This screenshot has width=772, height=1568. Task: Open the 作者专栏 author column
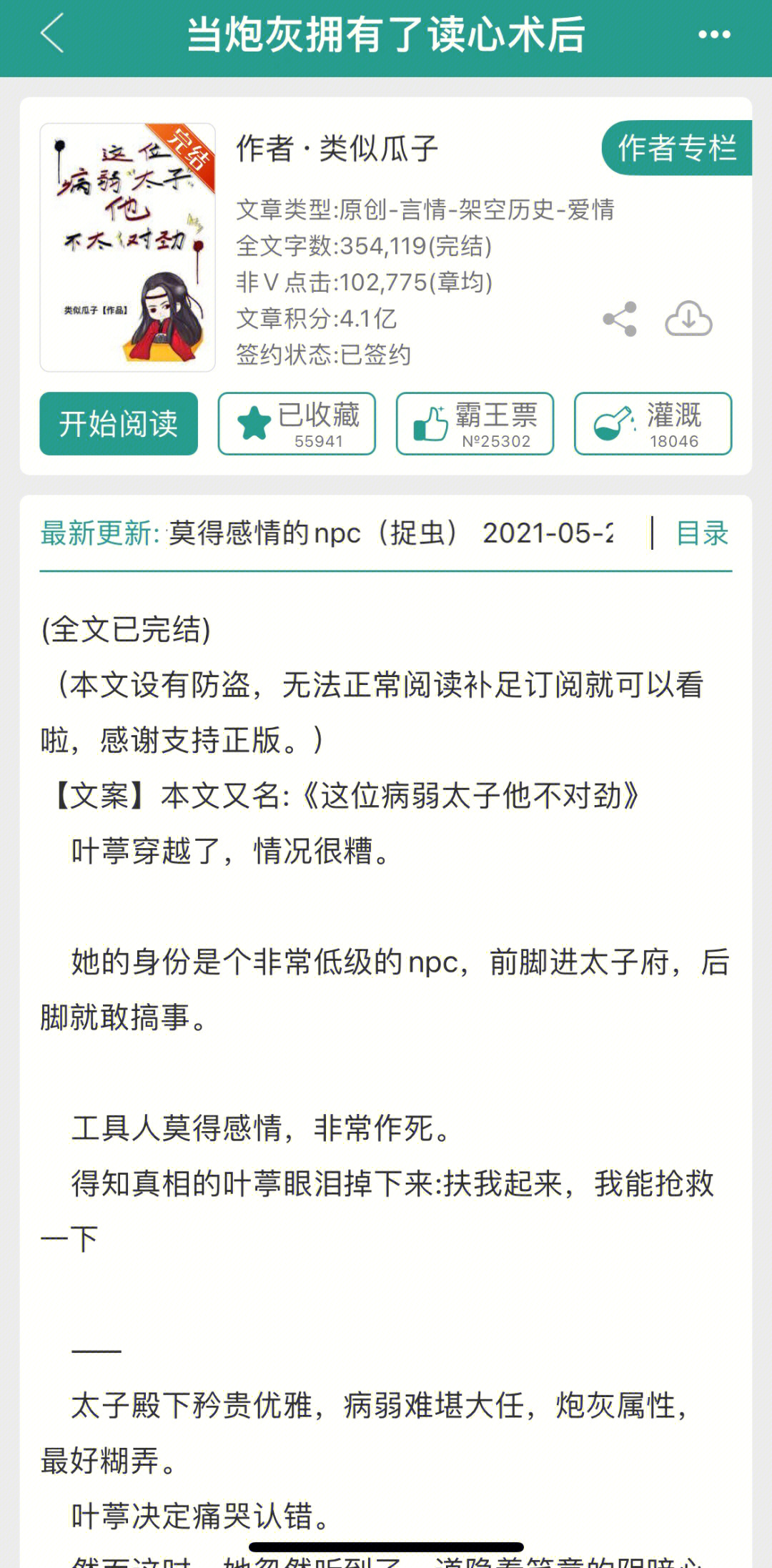click(677, 149)
